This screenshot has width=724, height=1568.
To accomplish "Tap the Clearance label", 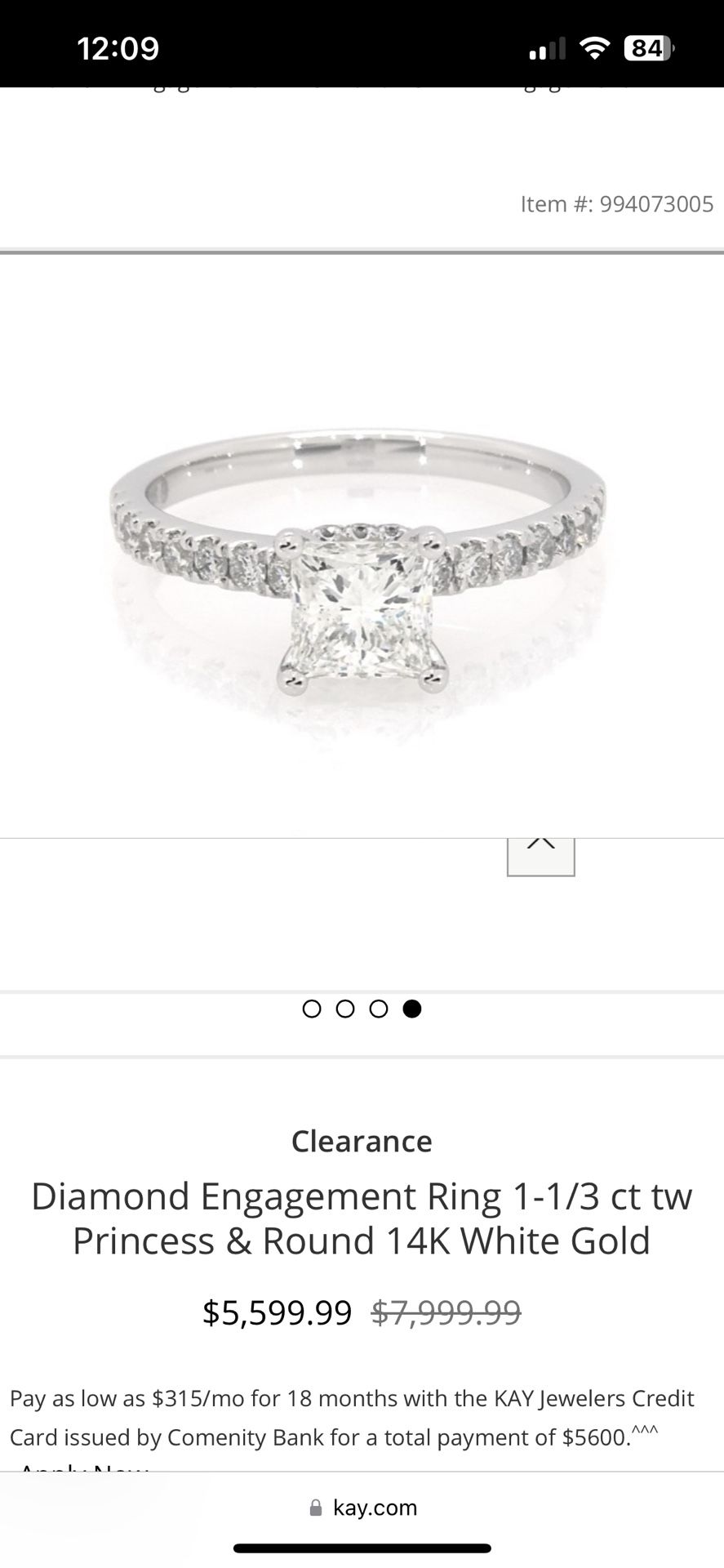I will pyautogui.click(x=361, y=1141).
